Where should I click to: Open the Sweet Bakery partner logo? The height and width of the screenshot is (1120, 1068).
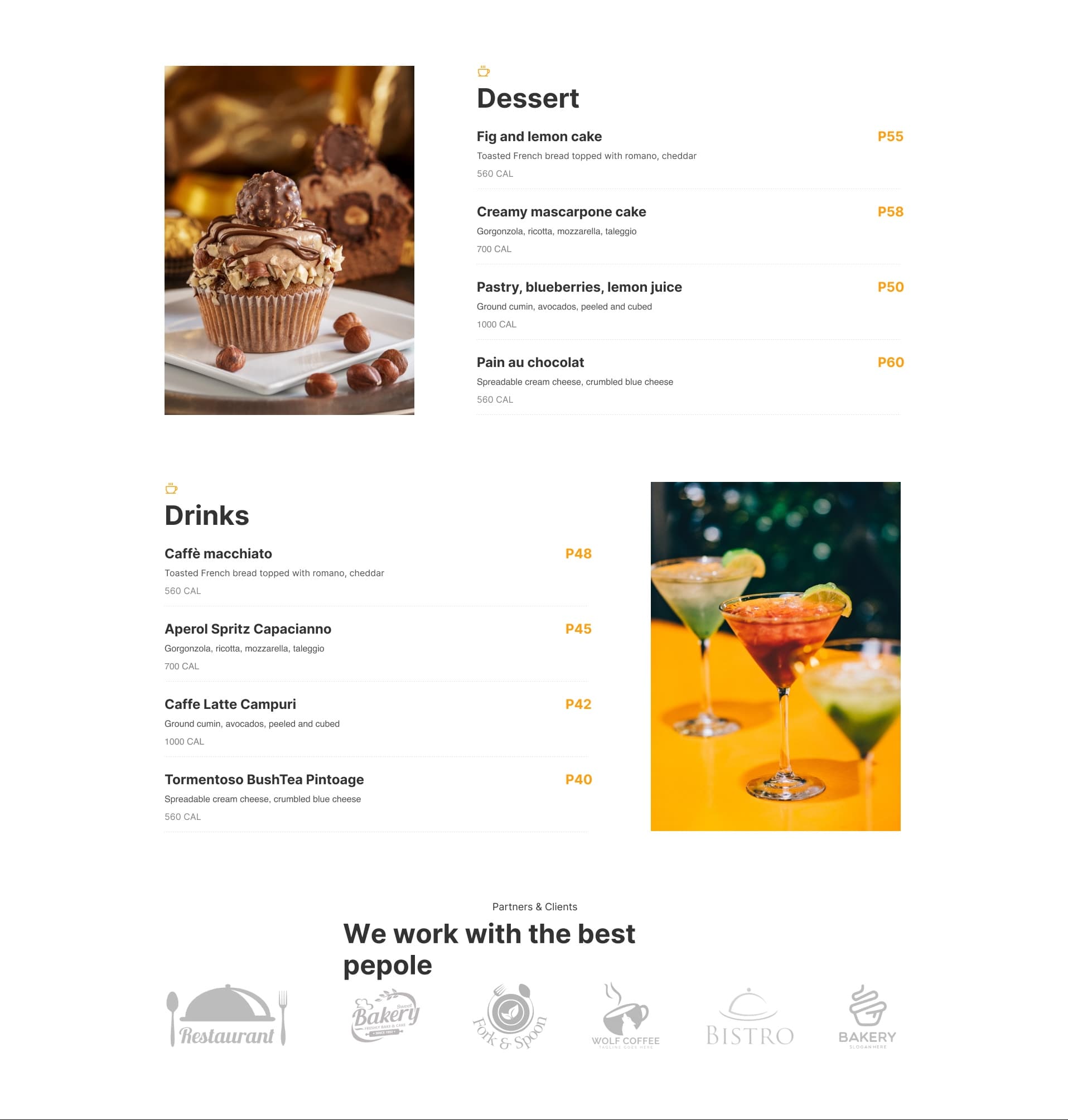(385, 1016)
